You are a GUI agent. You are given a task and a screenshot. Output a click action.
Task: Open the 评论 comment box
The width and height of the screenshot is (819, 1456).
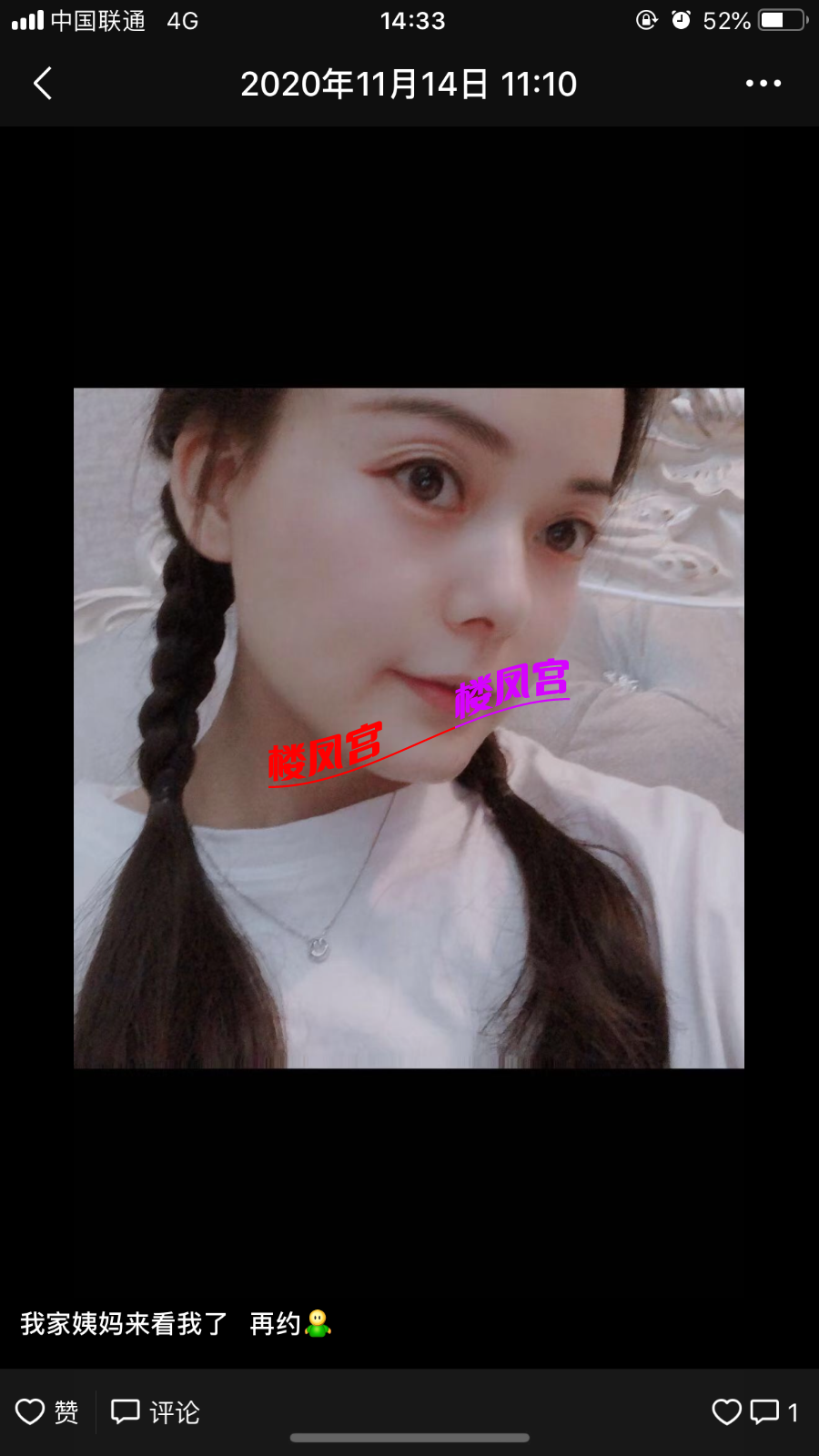[x=156, y=1411]
